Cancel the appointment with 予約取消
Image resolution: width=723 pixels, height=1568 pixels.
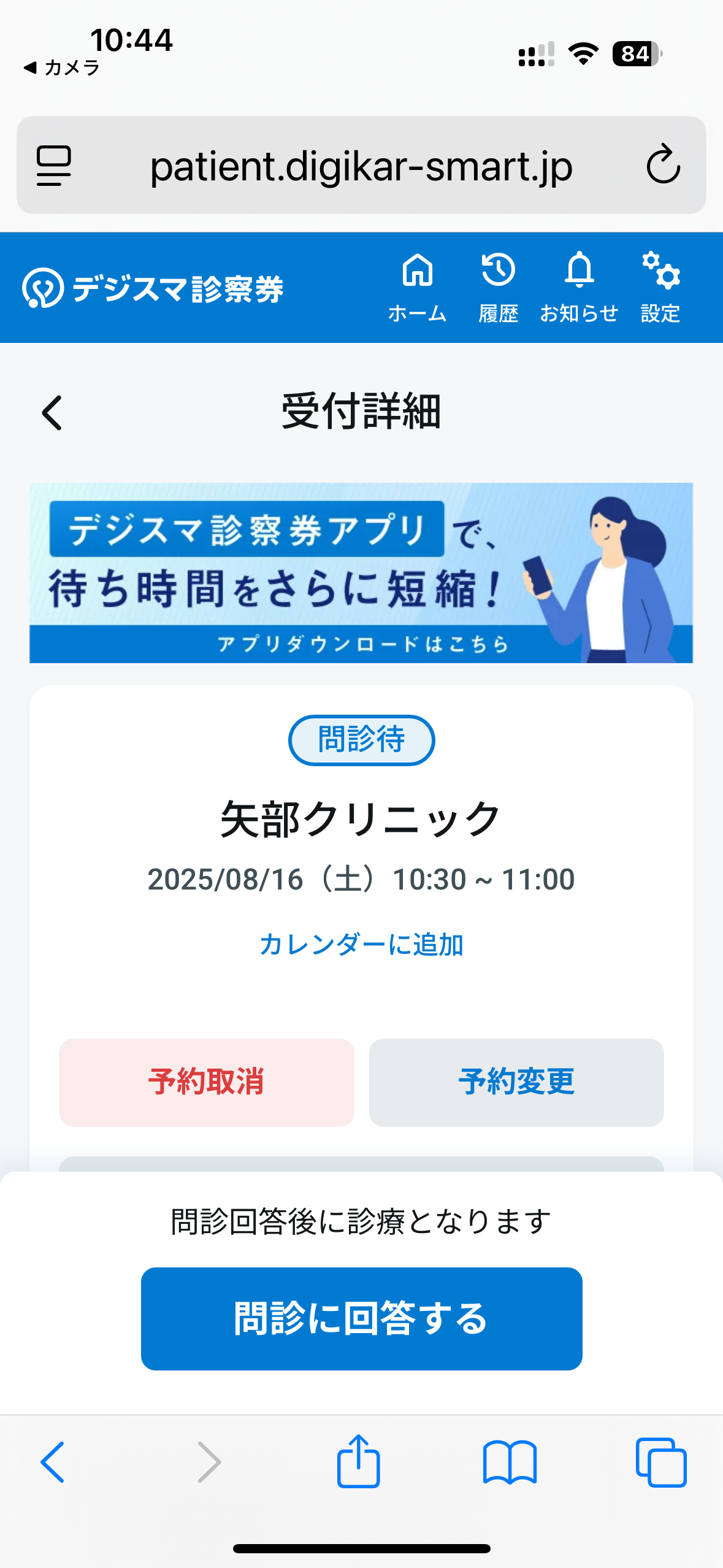[x=207, y=1082]
